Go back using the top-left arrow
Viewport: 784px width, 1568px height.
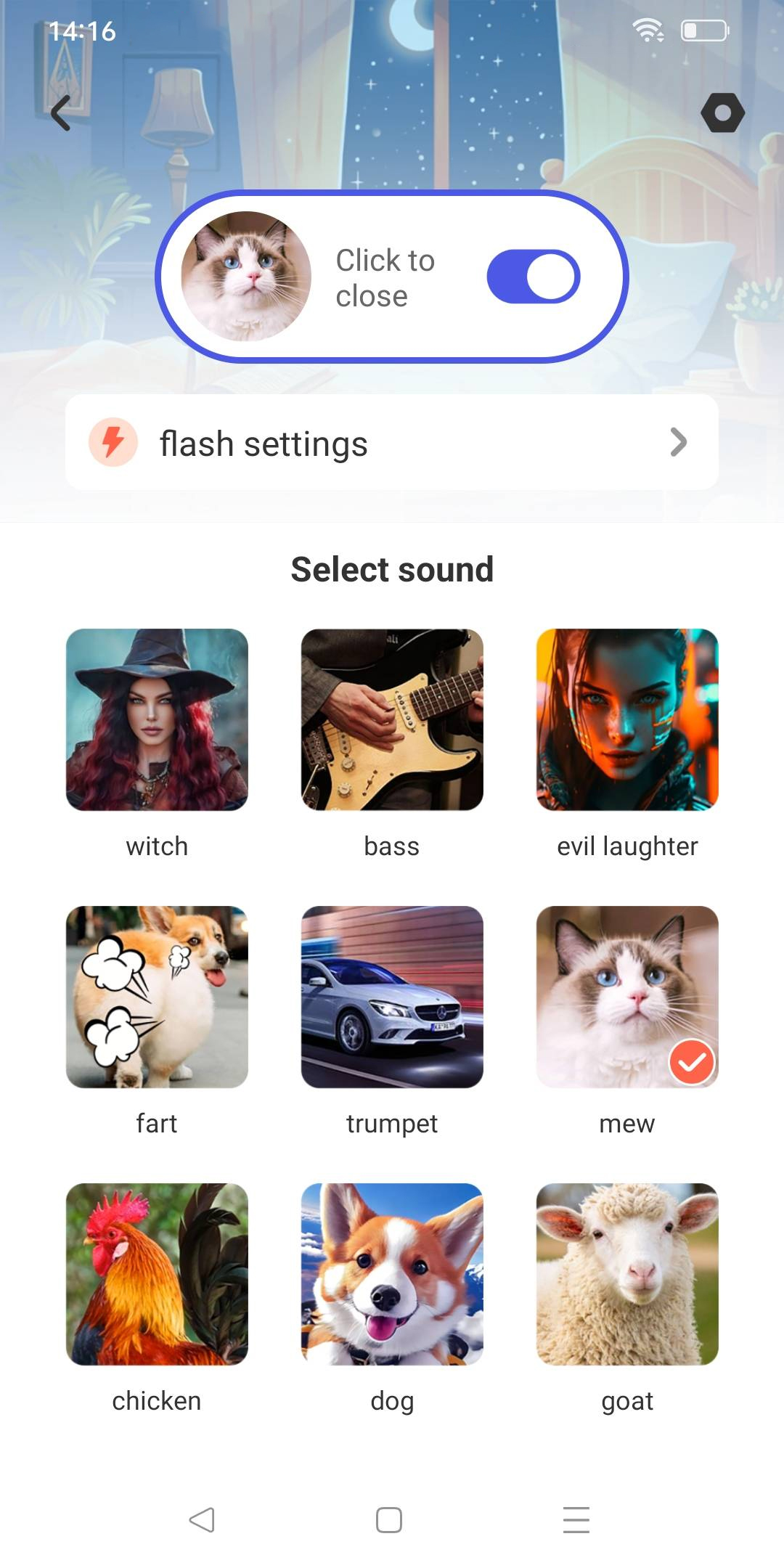(x=61, y=113)
